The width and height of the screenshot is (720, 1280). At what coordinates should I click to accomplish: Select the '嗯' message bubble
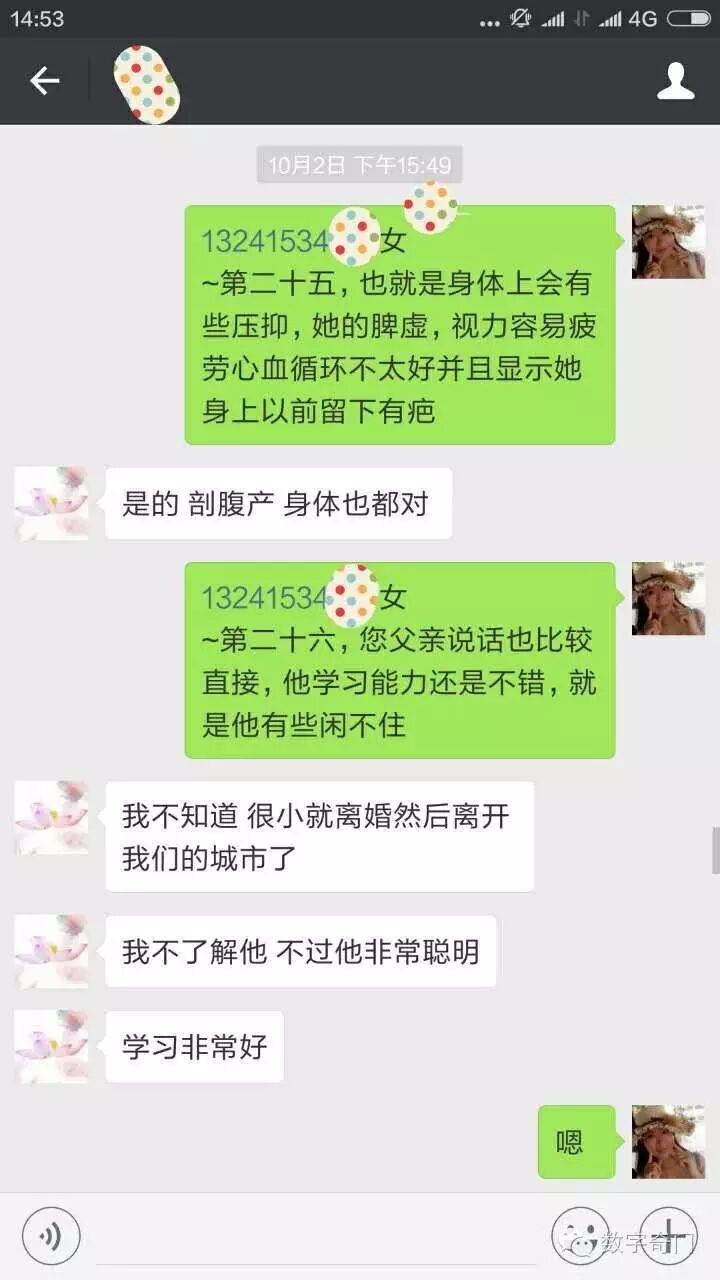[576, 1140]
